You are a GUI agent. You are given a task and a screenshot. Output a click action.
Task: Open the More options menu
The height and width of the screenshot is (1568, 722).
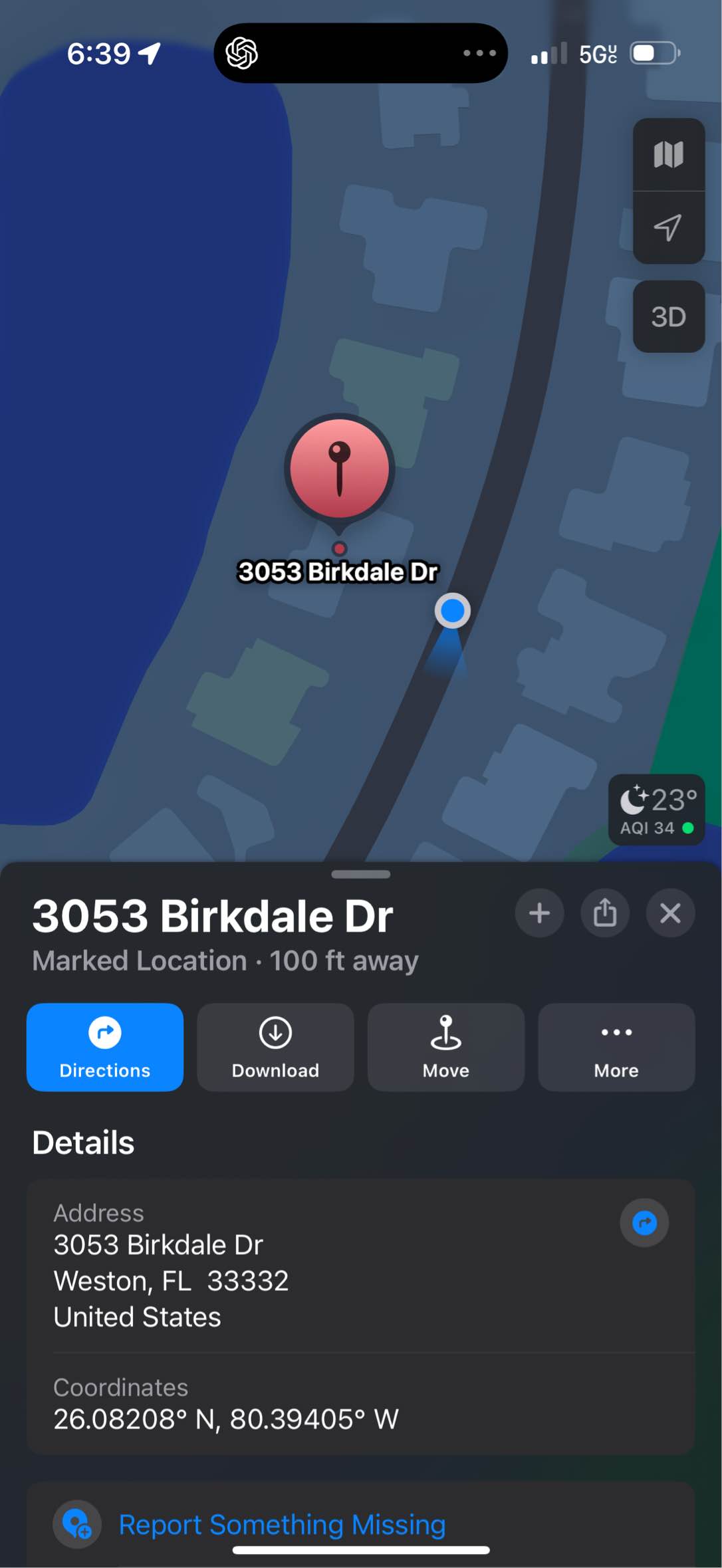coord(616,1047)
